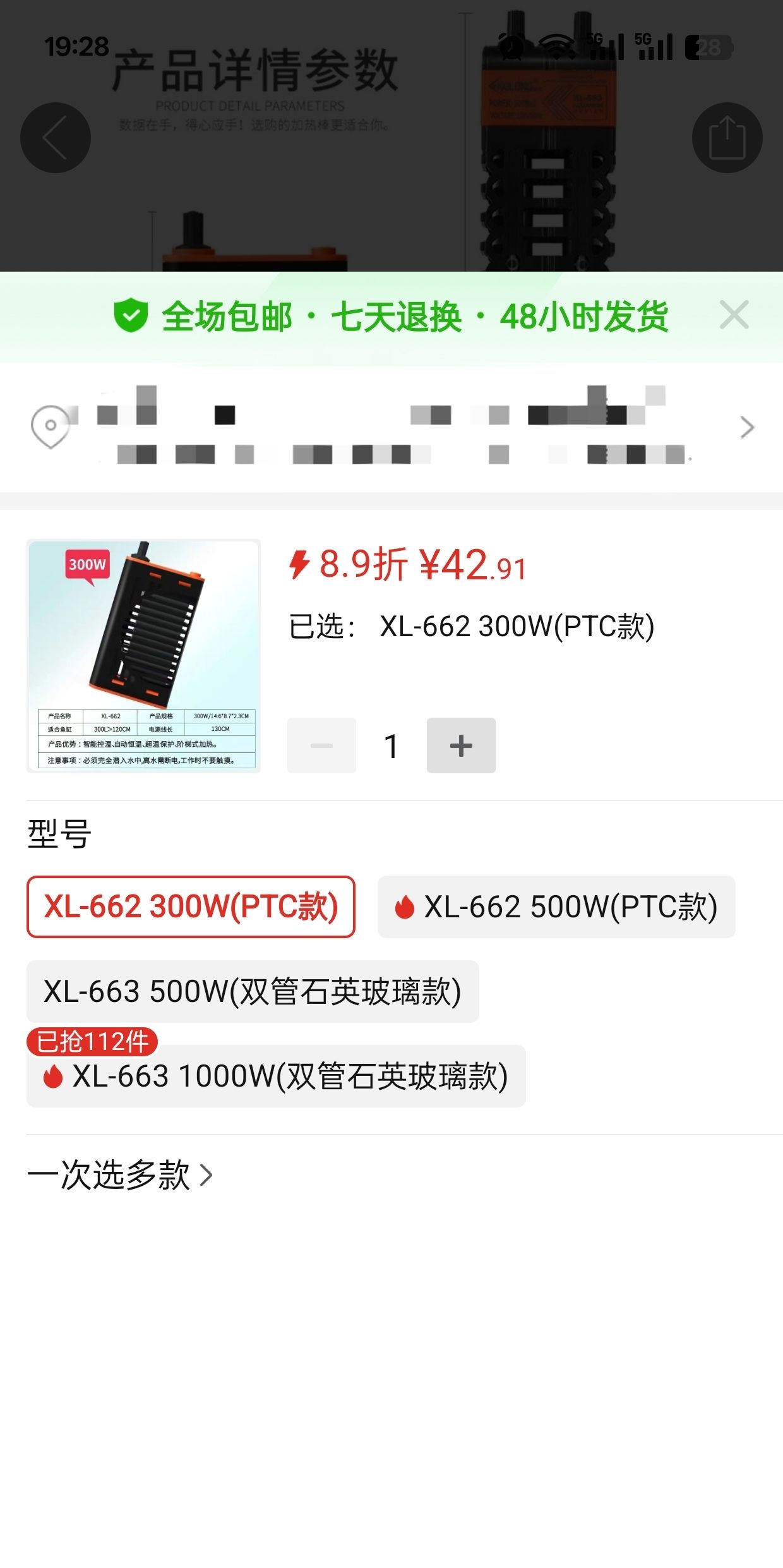Image resolution: width=783 pixels, height=1568 pixels.
Task: Choose the XL-662 500W(PTC款) option
Action: click(x=556, y=907)
